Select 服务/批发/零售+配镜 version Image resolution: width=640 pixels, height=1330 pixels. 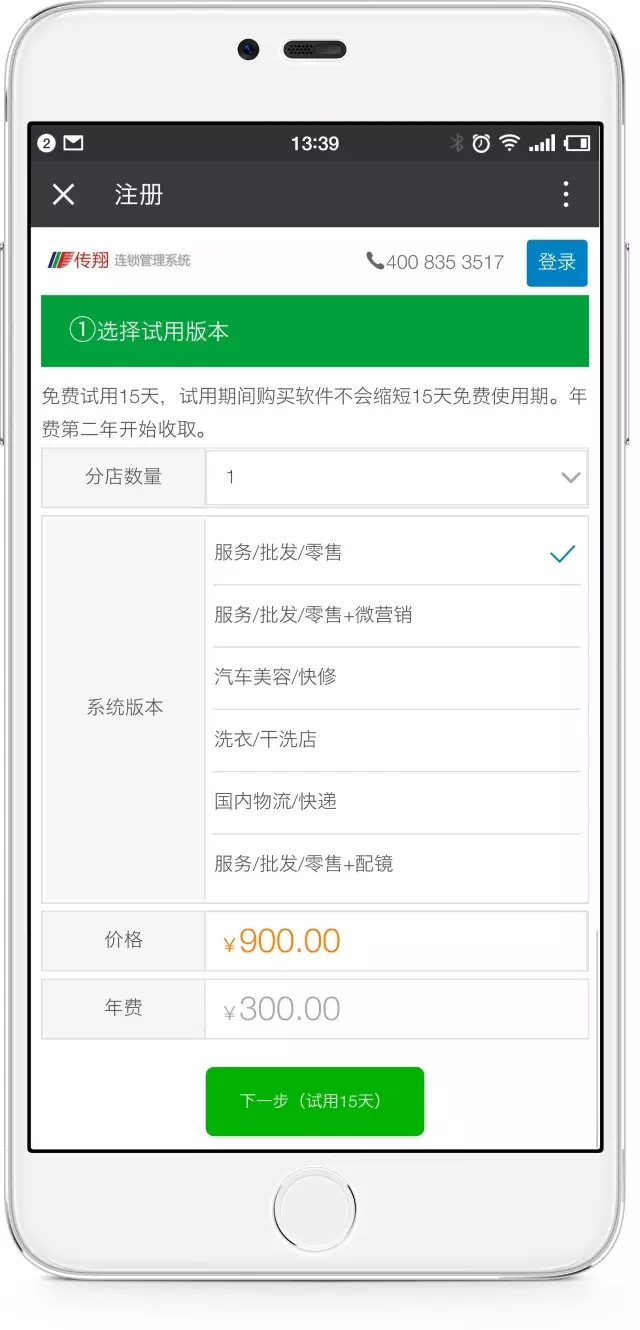coord(396,863)
